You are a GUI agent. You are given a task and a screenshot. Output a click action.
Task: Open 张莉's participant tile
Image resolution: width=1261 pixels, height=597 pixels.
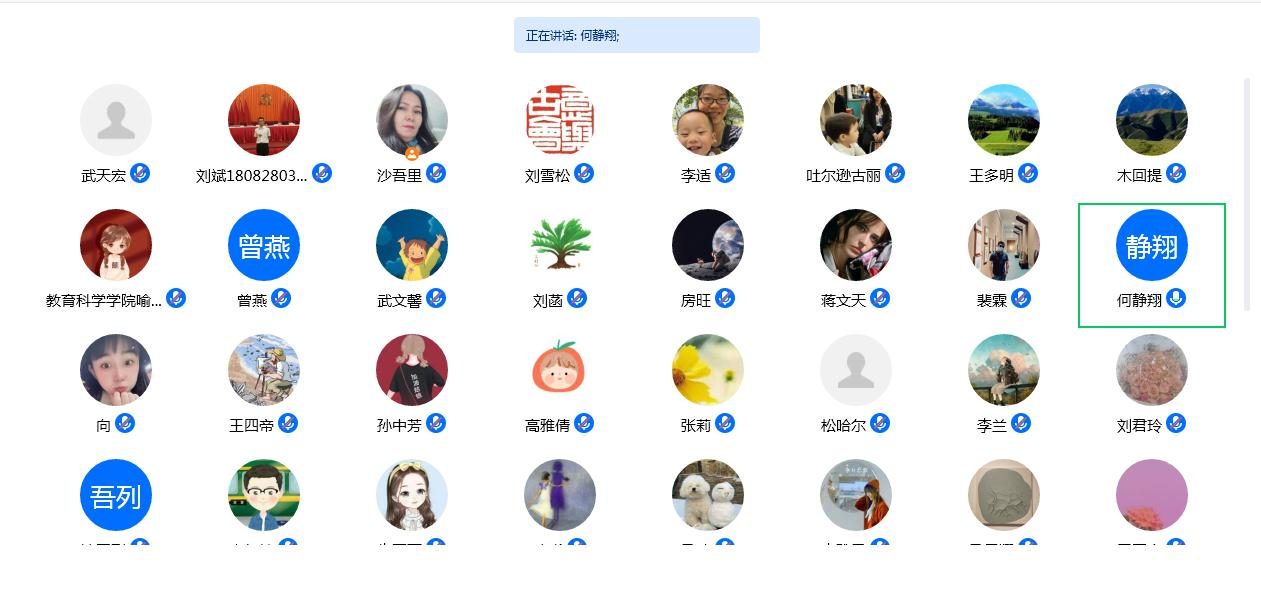coord(707,370)
